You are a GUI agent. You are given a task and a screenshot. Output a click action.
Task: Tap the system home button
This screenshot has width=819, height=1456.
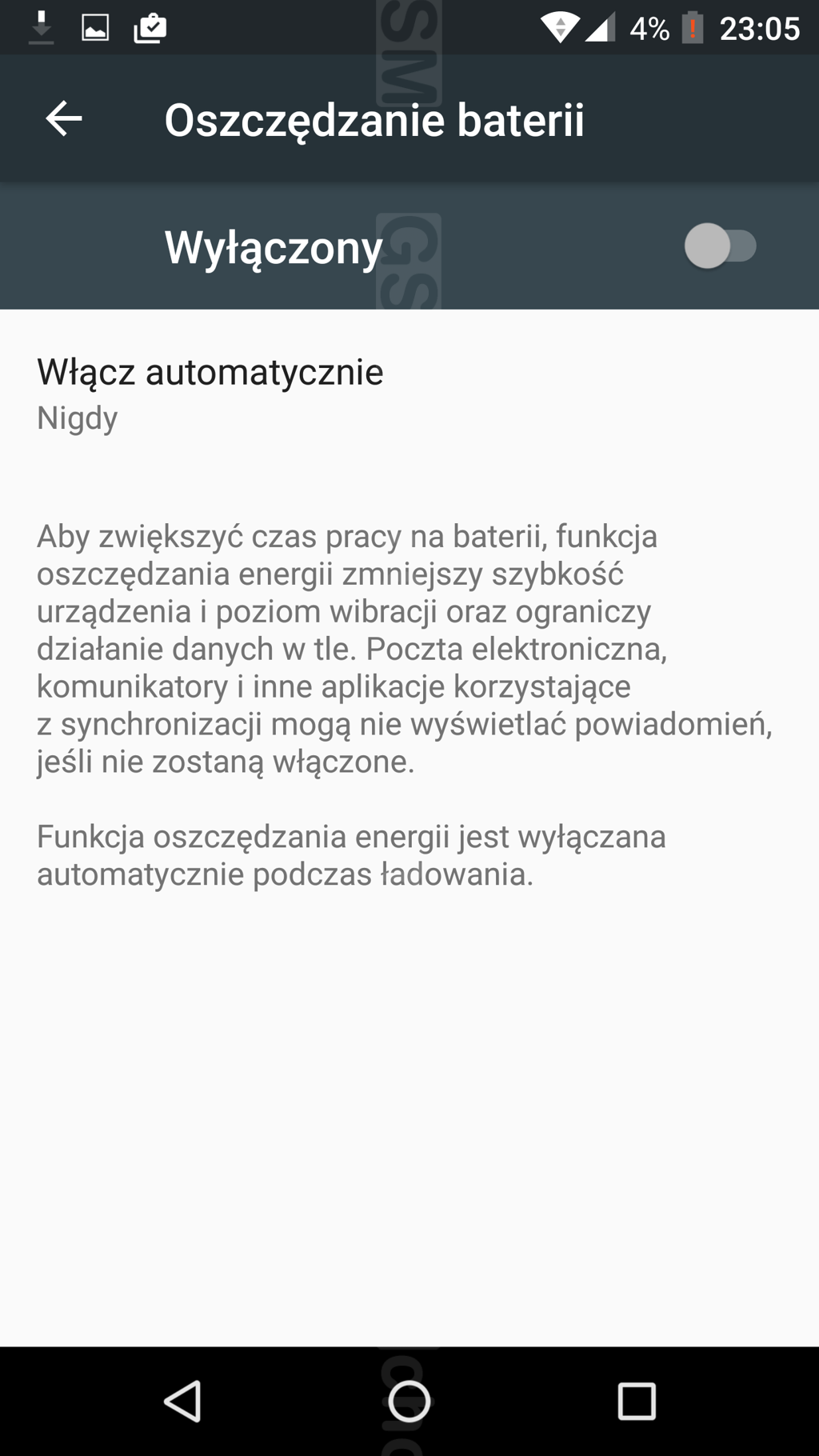click(409, 1401)
